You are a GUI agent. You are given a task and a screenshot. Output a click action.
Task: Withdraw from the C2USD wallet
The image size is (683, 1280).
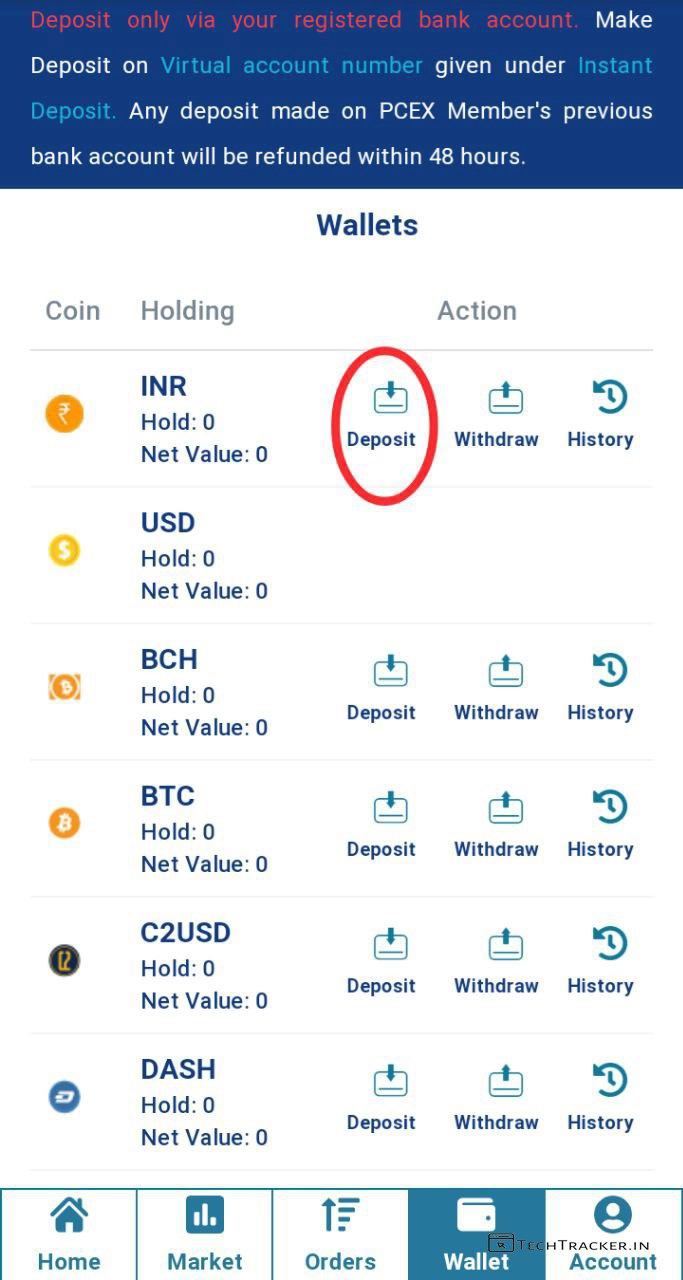496,961
